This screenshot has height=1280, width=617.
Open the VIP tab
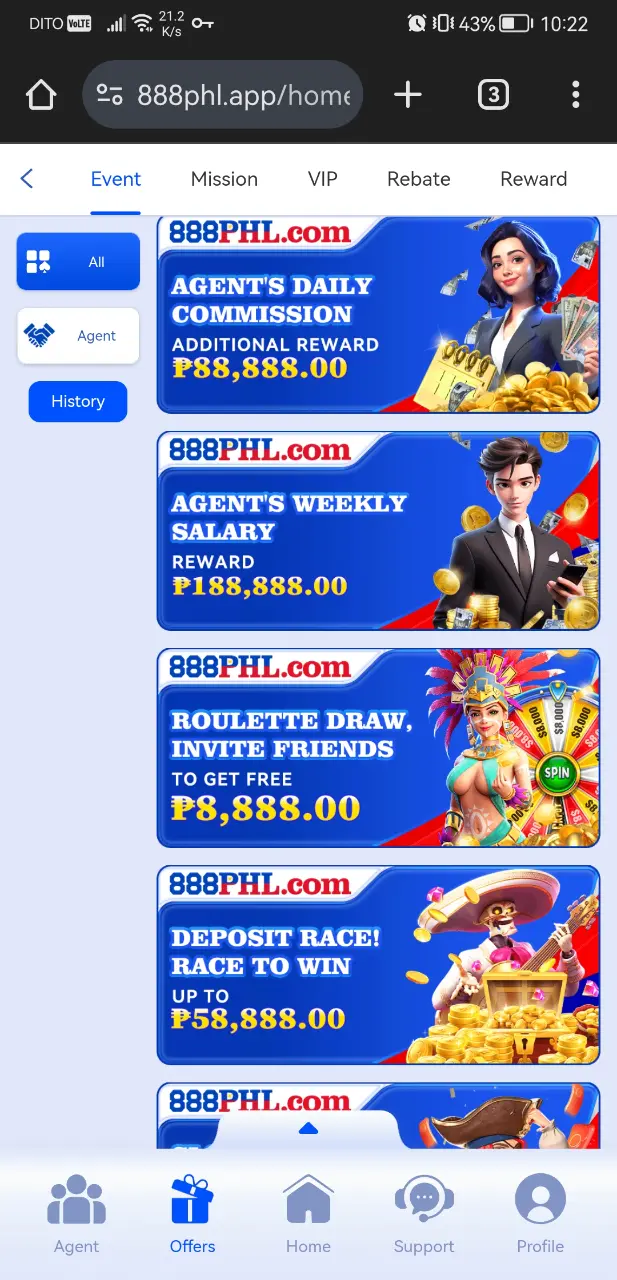[x=322, y=179]
